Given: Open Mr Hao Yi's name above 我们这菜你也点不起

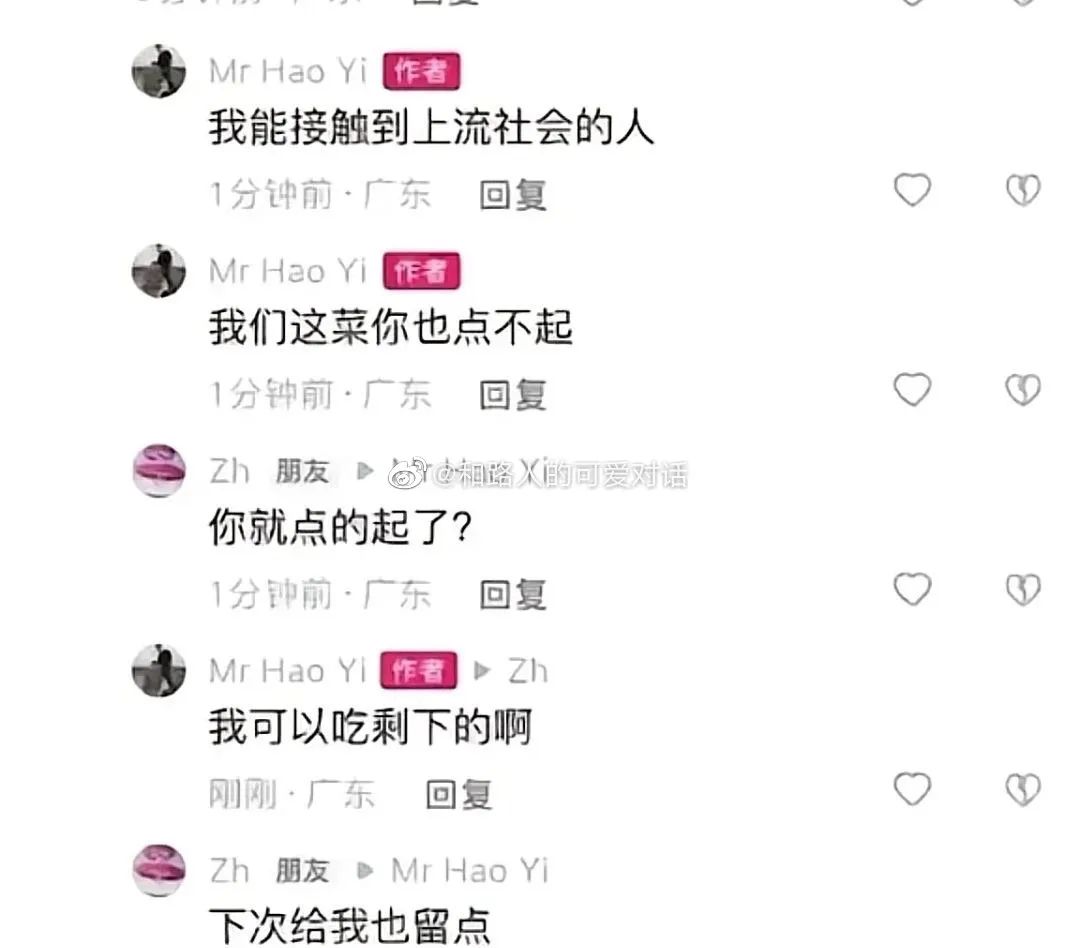Looking at the screenshot, I should [x=288, y=271].
